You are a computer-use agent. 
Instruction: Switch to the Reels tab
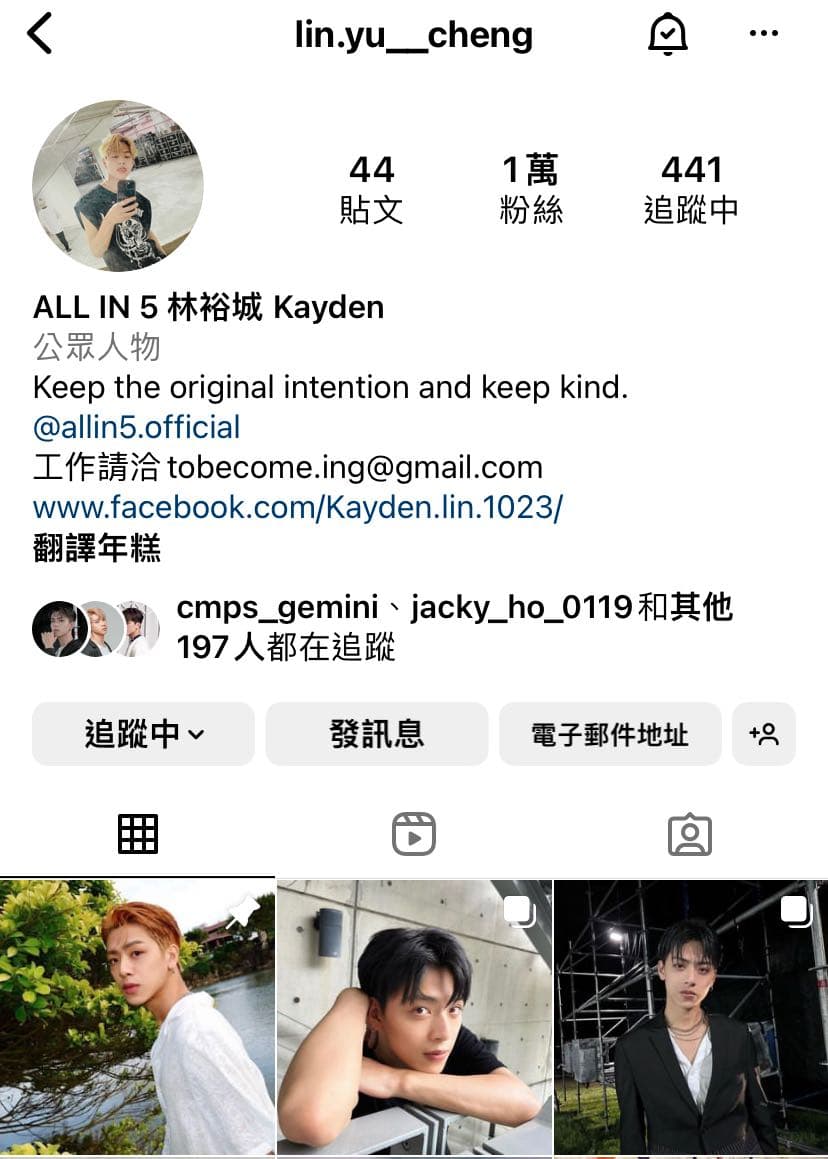coord(414,834)
